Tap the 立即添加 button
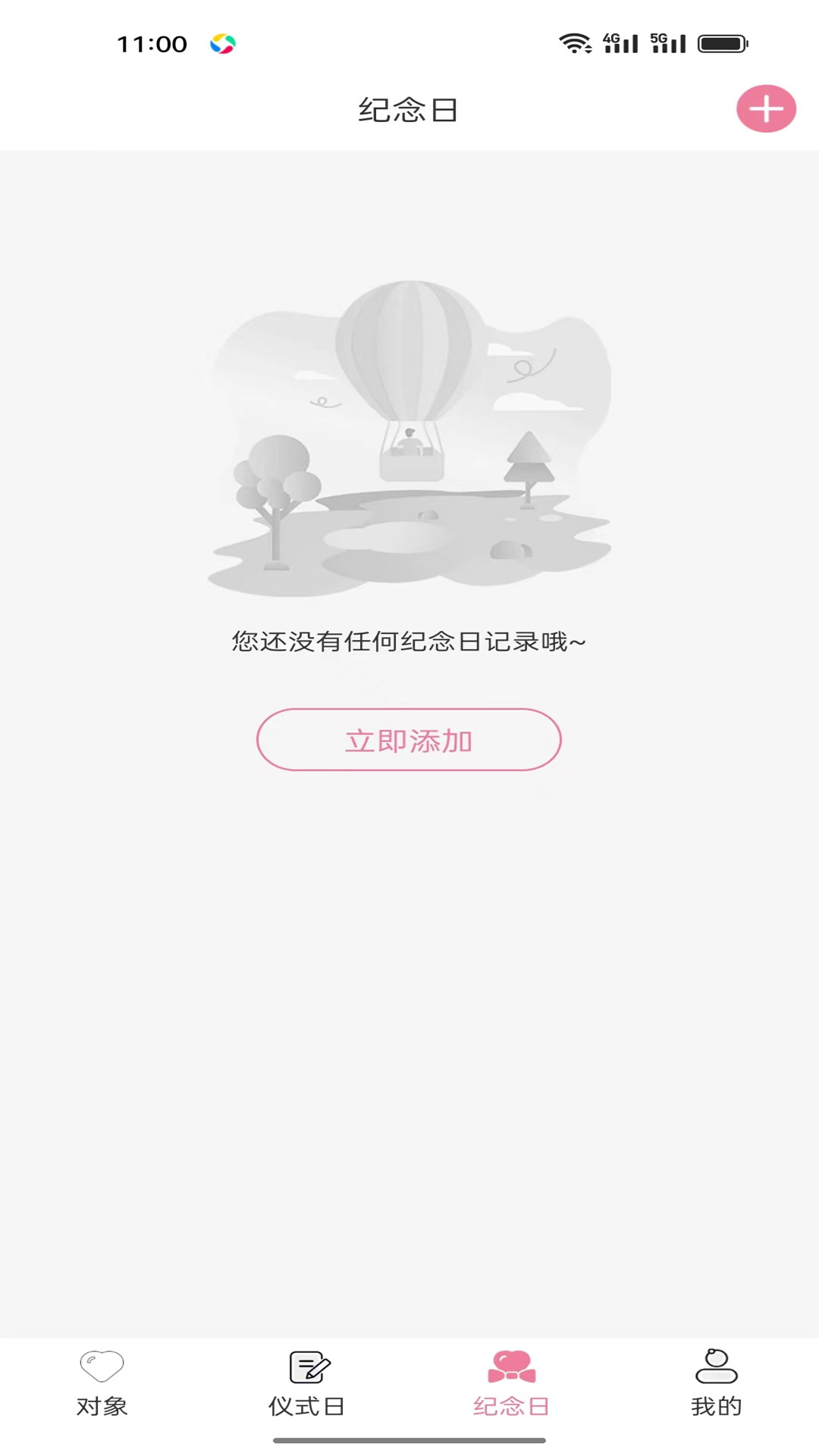819x1456 pixels. [x=409, y=740]
